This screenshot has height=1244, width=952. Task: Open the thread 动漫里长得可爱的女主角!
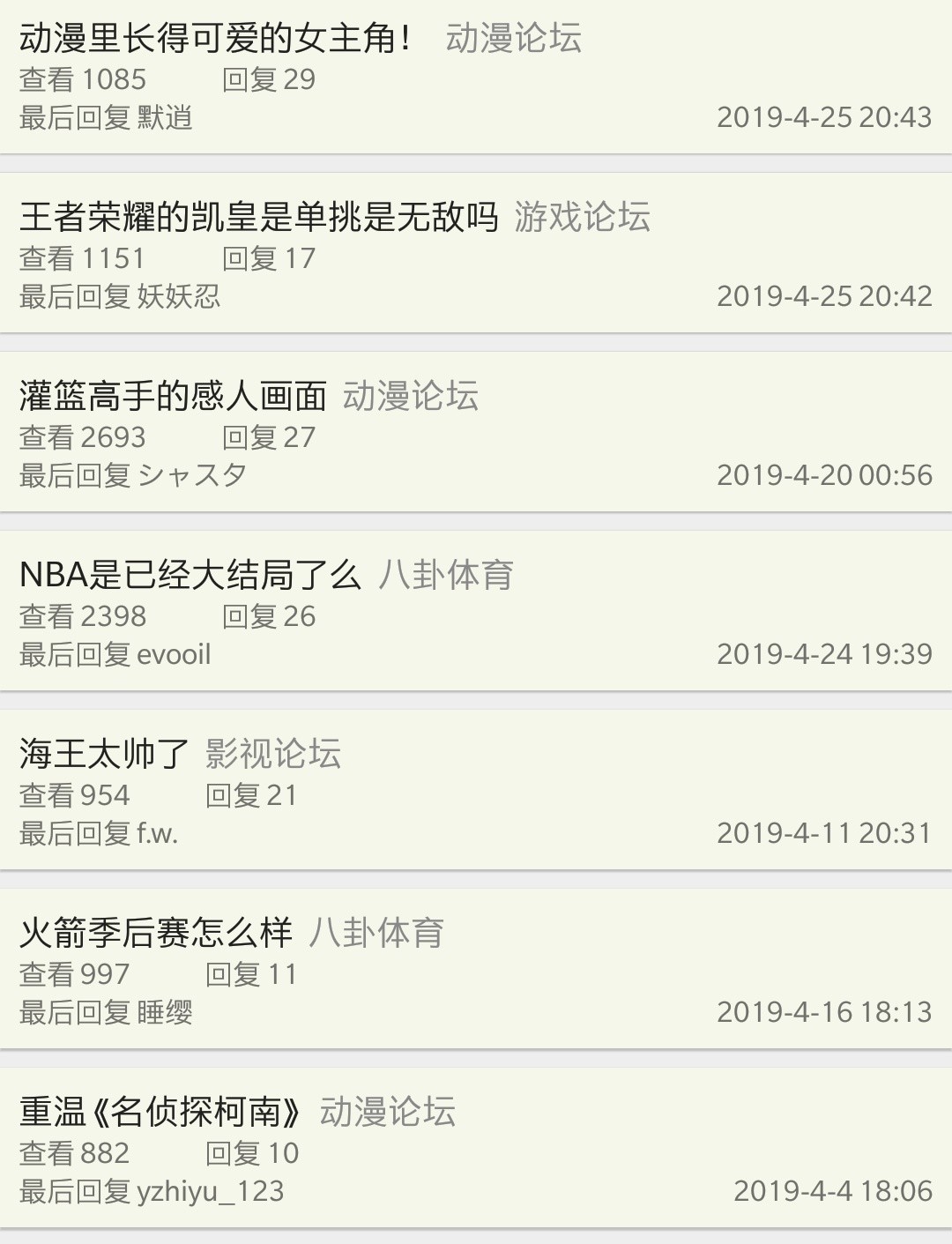[214, 39]
